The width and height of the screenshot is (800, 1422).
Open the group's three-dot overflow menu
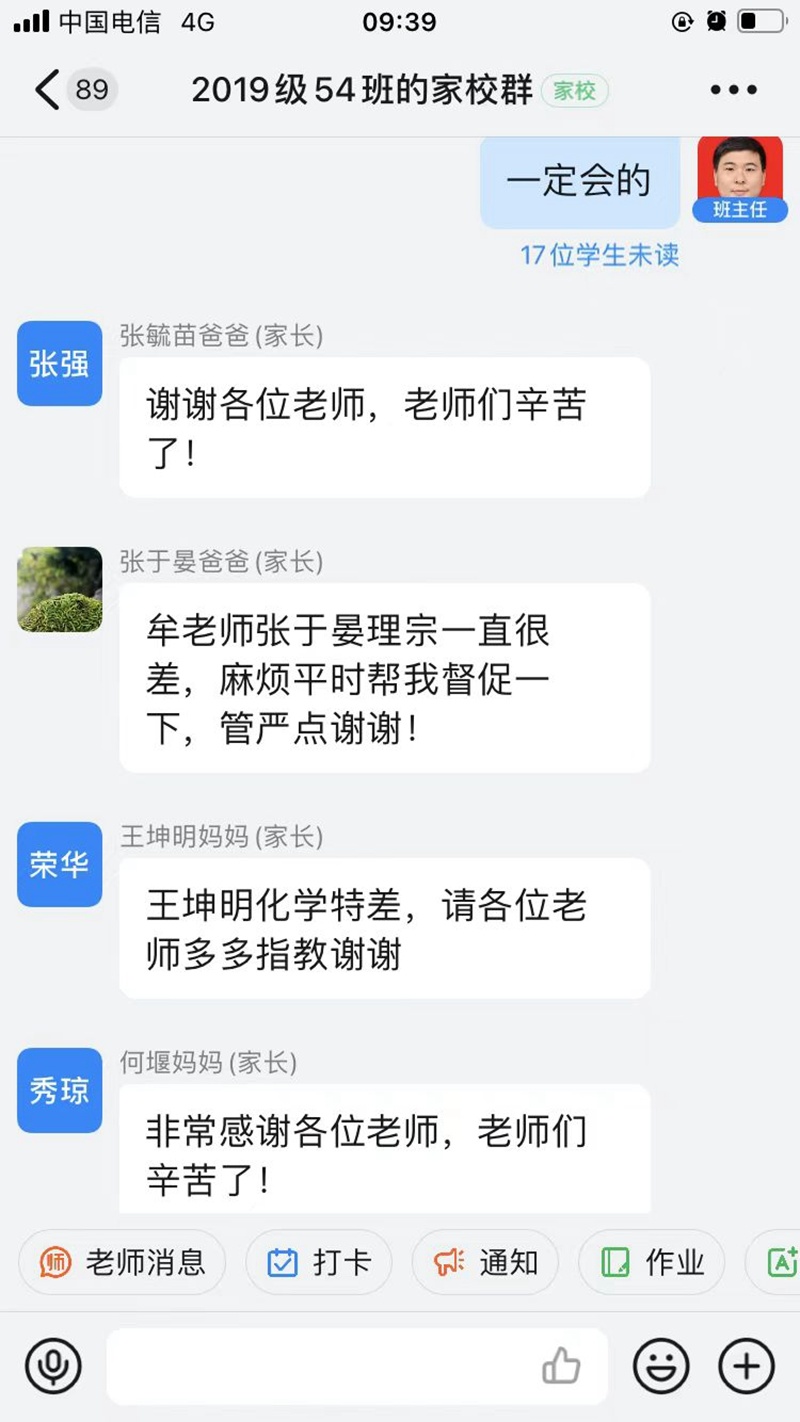(x=733, y=90)
